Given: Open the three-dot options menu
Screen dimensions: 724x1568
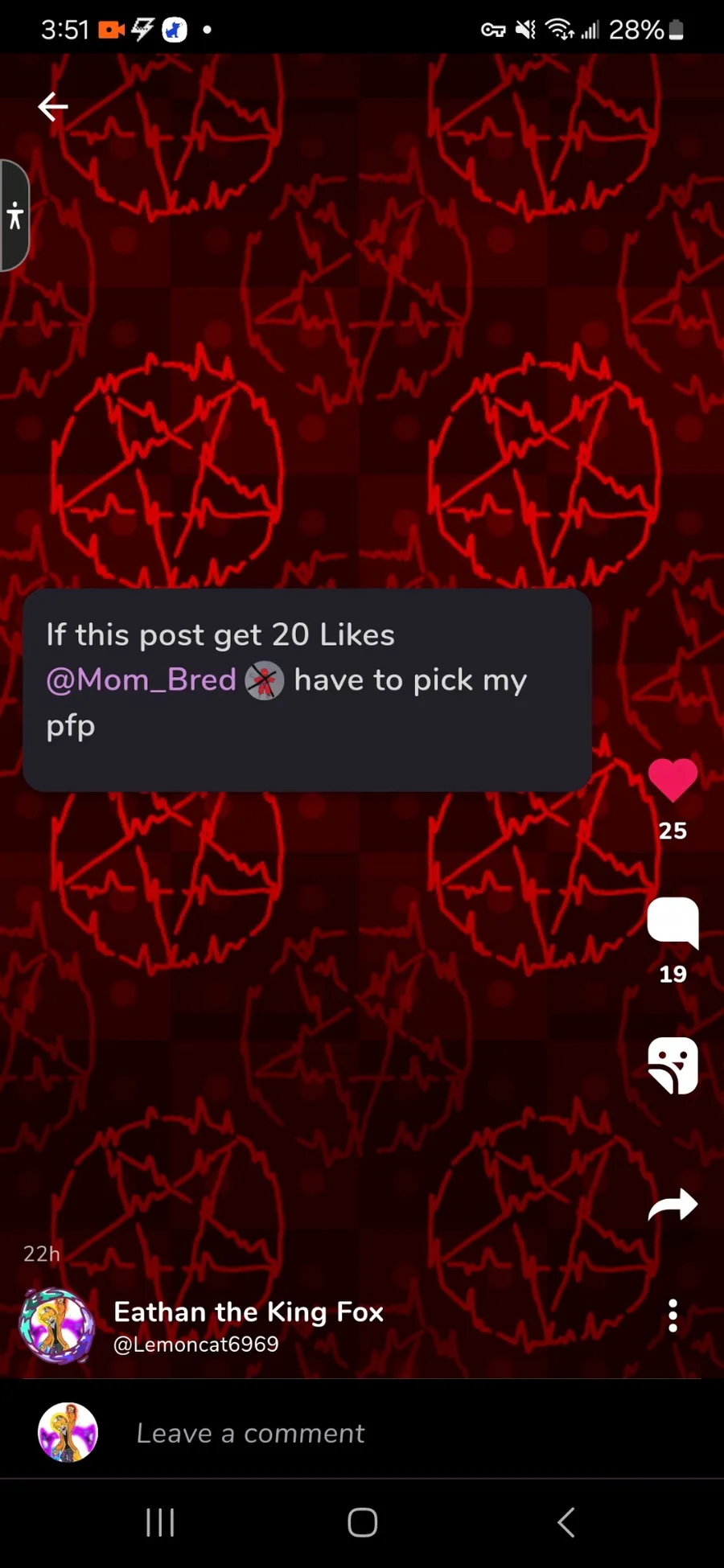Looking at the screenshot, I should [673, 1316].
